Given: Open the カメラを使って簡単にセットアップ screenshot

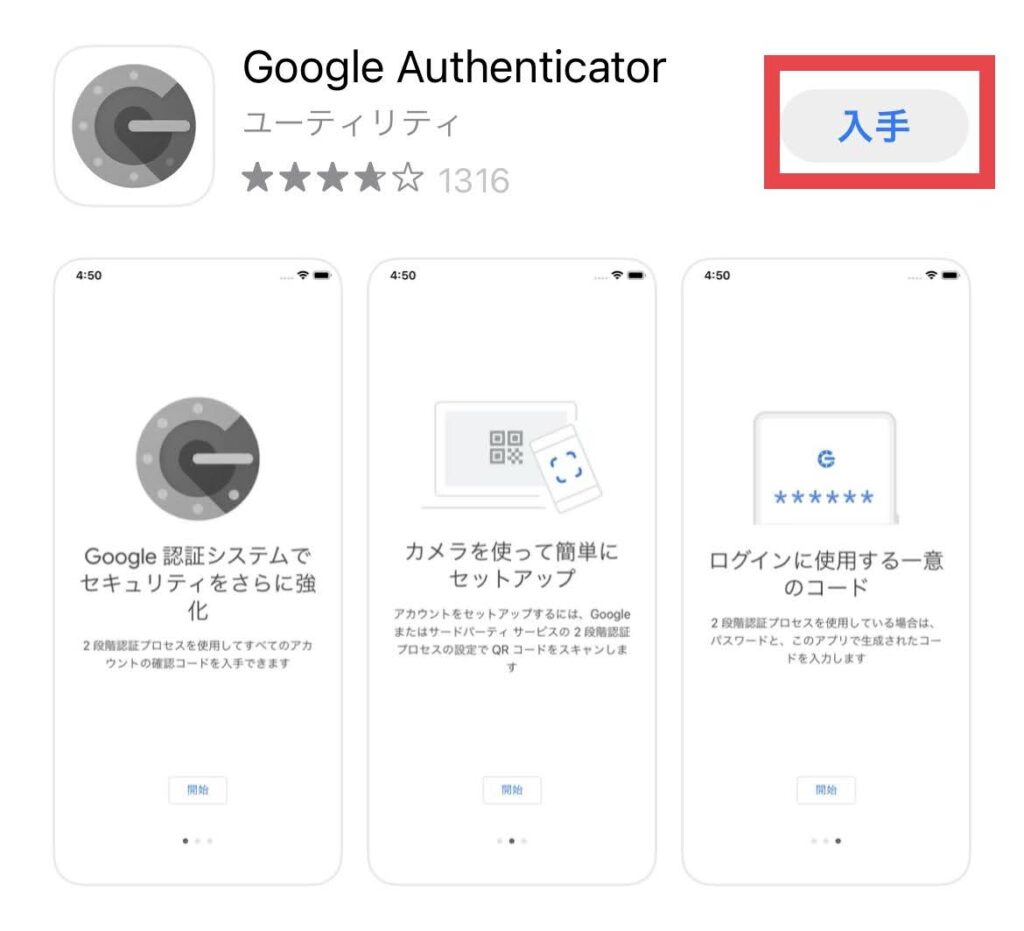Looking at the screenshot, I should (512, 571).
